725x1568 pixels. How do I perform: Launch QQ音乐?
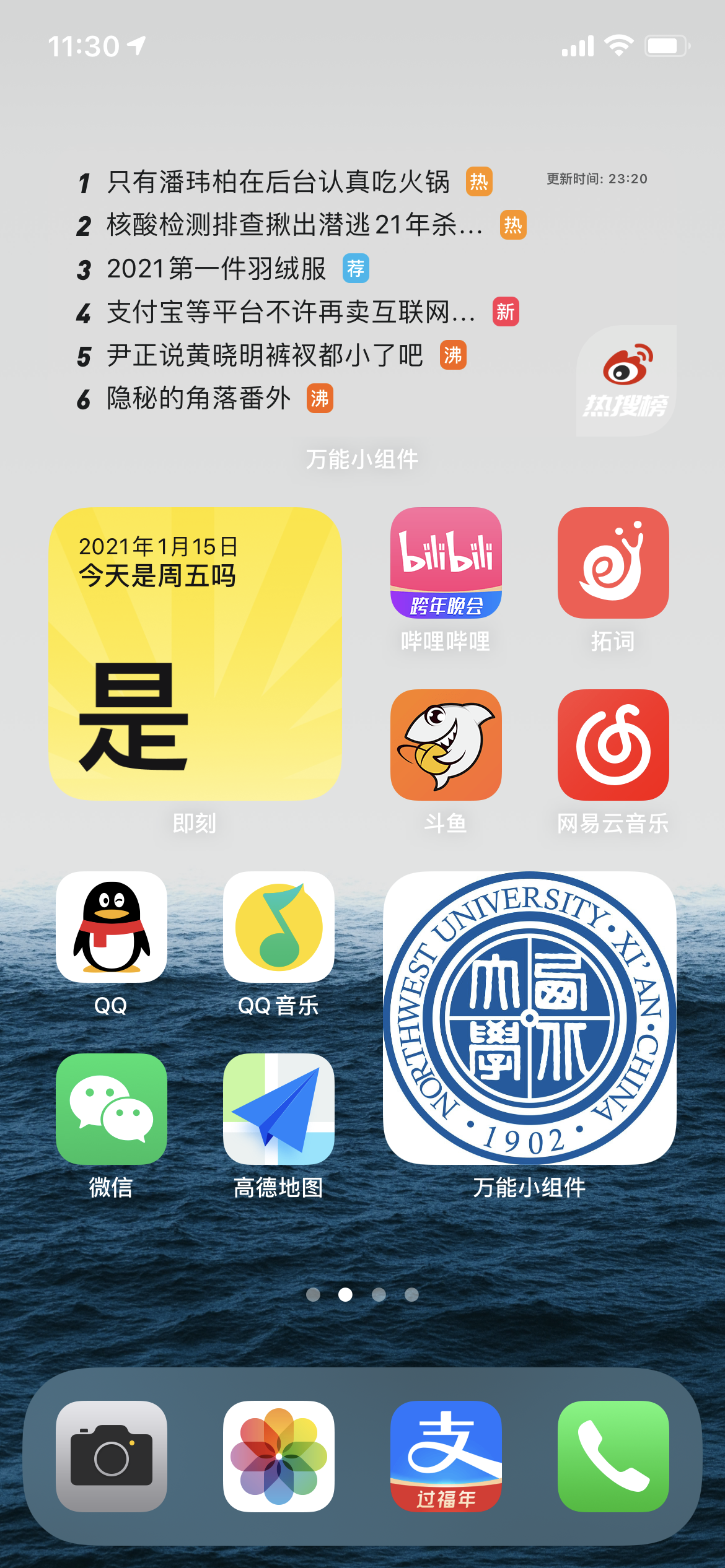click(x=279, y=927)
